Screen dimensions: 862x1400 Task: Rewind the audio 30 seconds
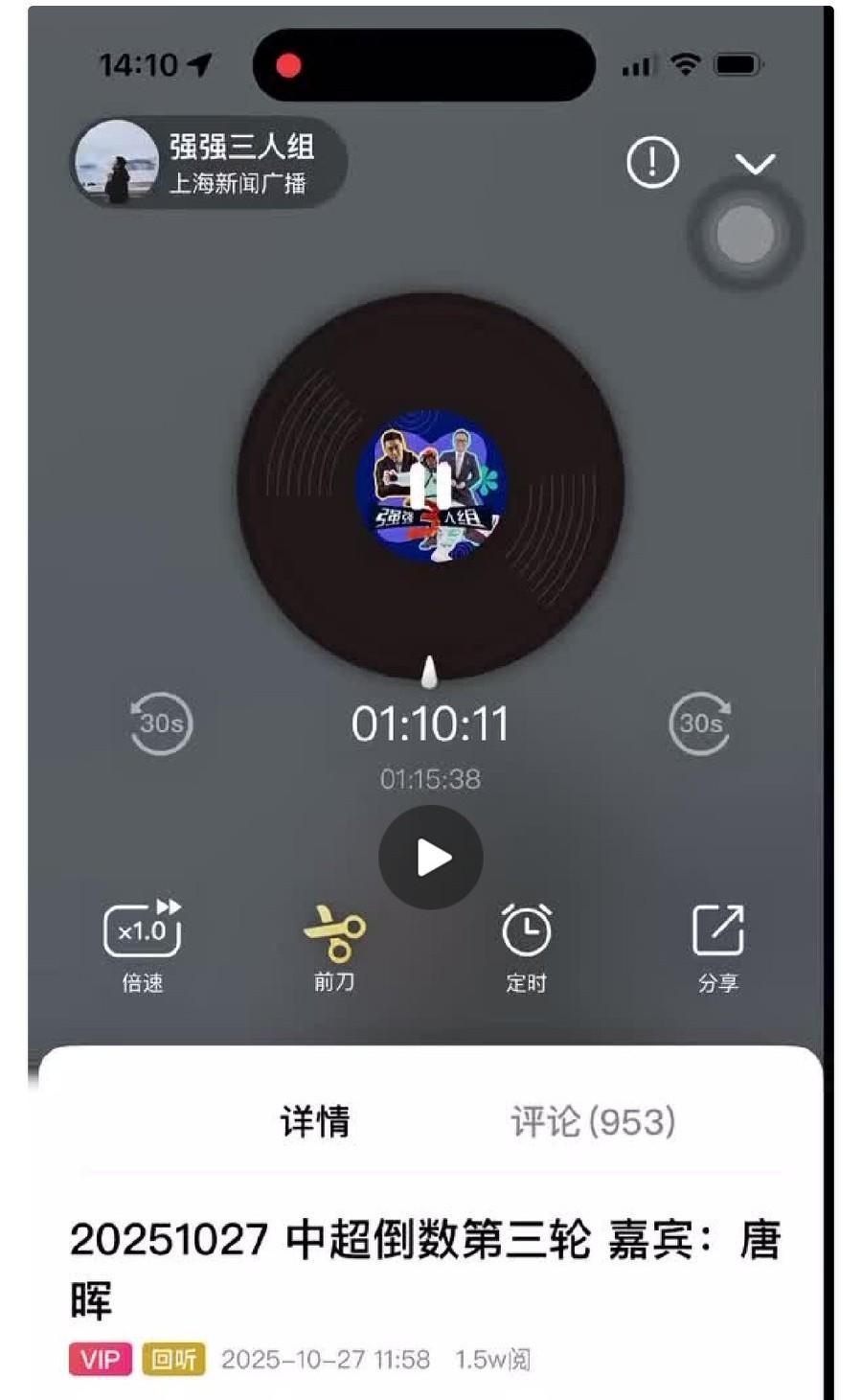point(159,722)
